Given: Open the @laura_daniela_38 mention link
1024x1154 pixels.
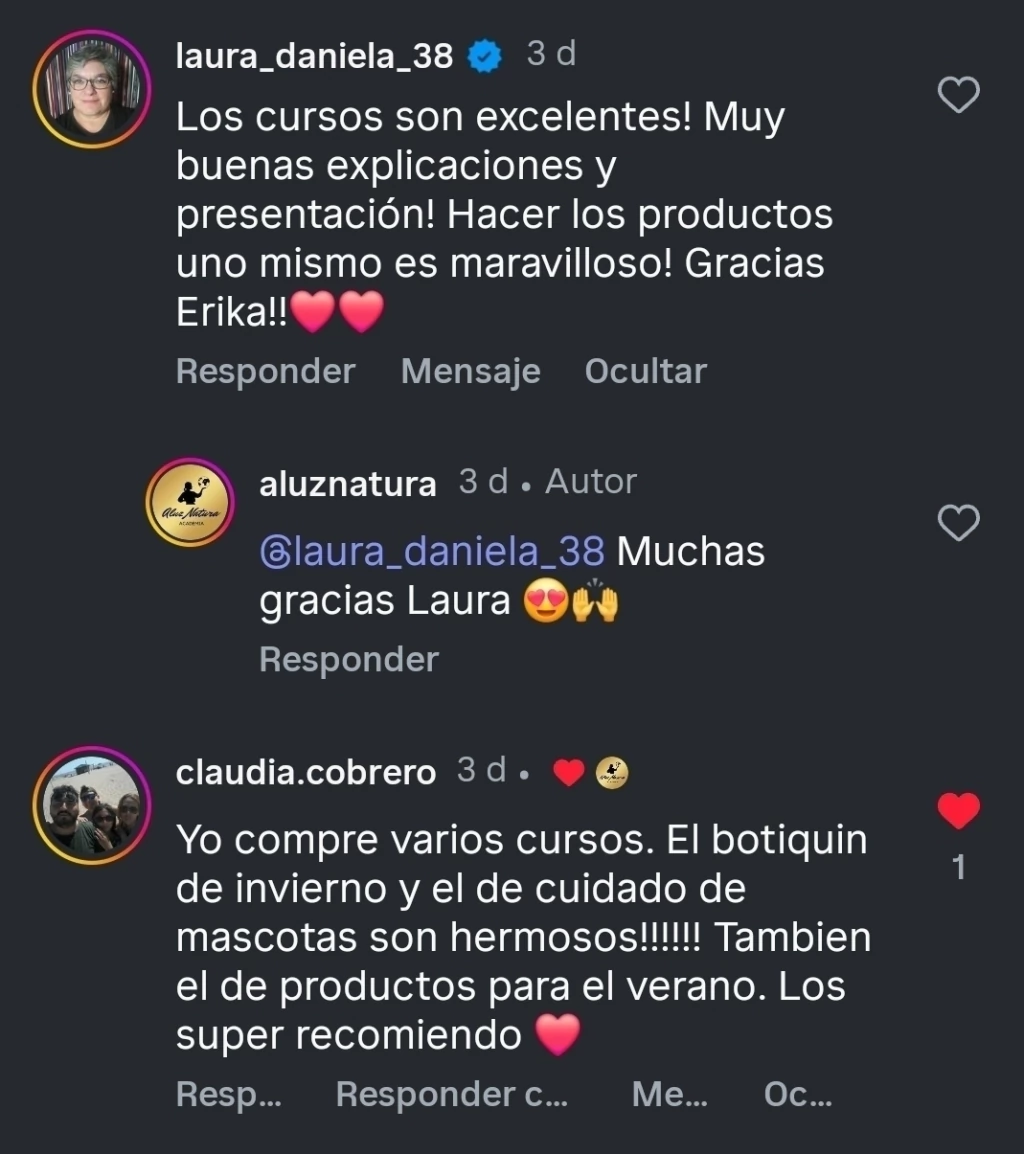Looking at the screenshot, I should pos(431,551).
